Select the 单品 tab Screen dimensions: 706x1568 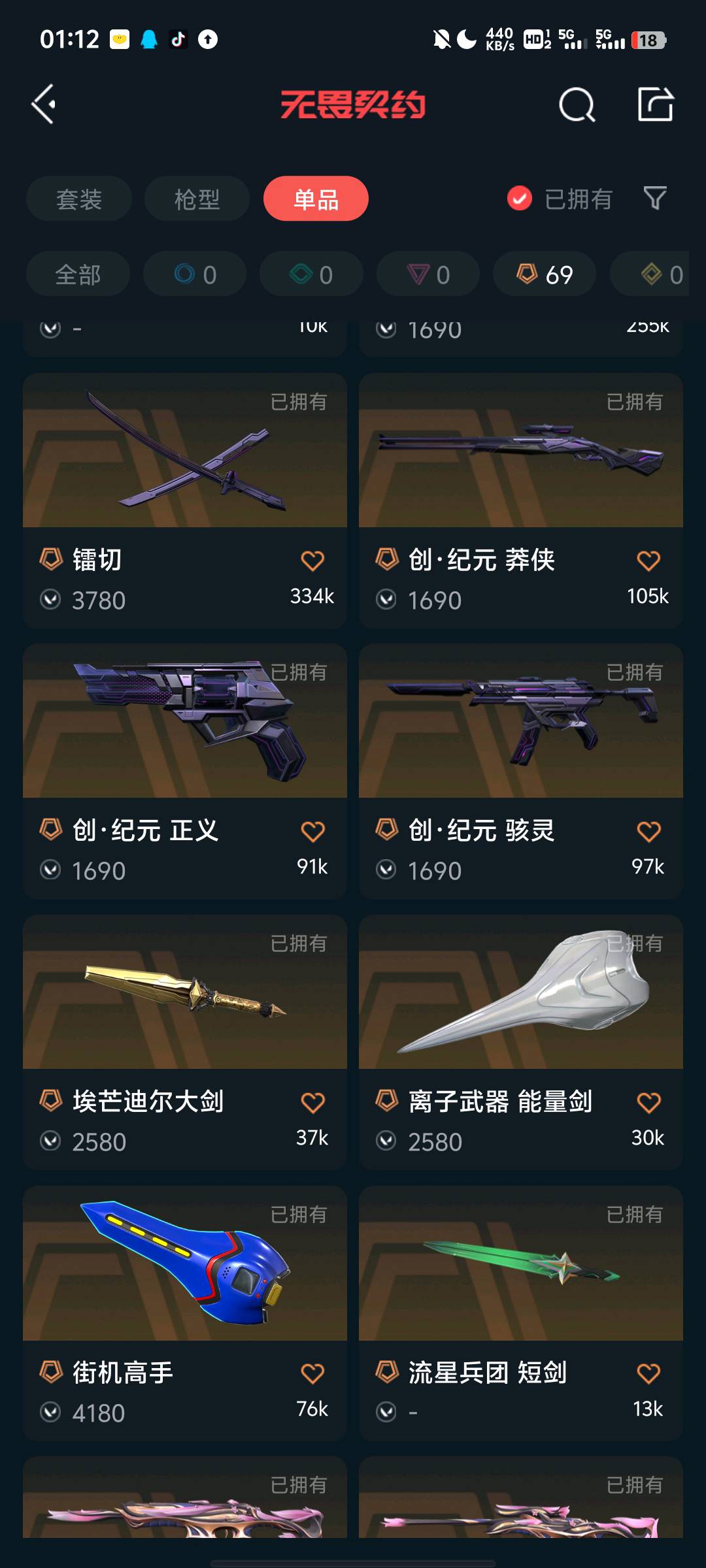(x=316, y=199)
